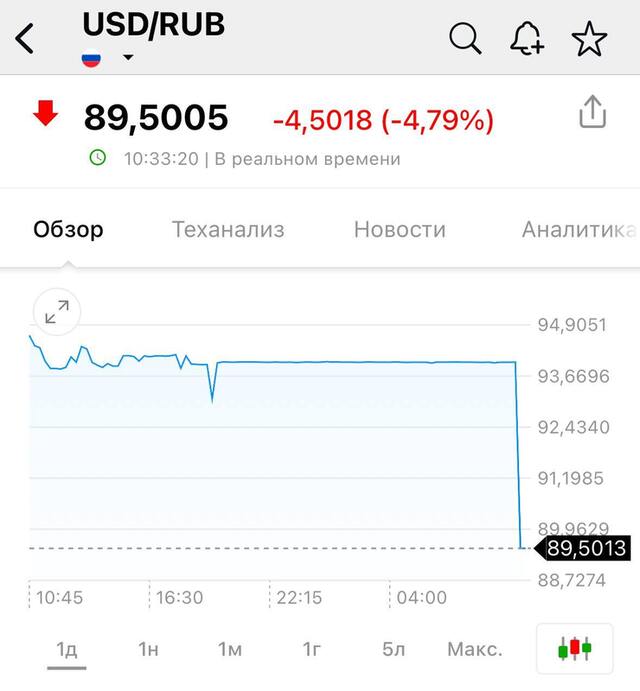Open search with the magnifier icon

[465, 38]
